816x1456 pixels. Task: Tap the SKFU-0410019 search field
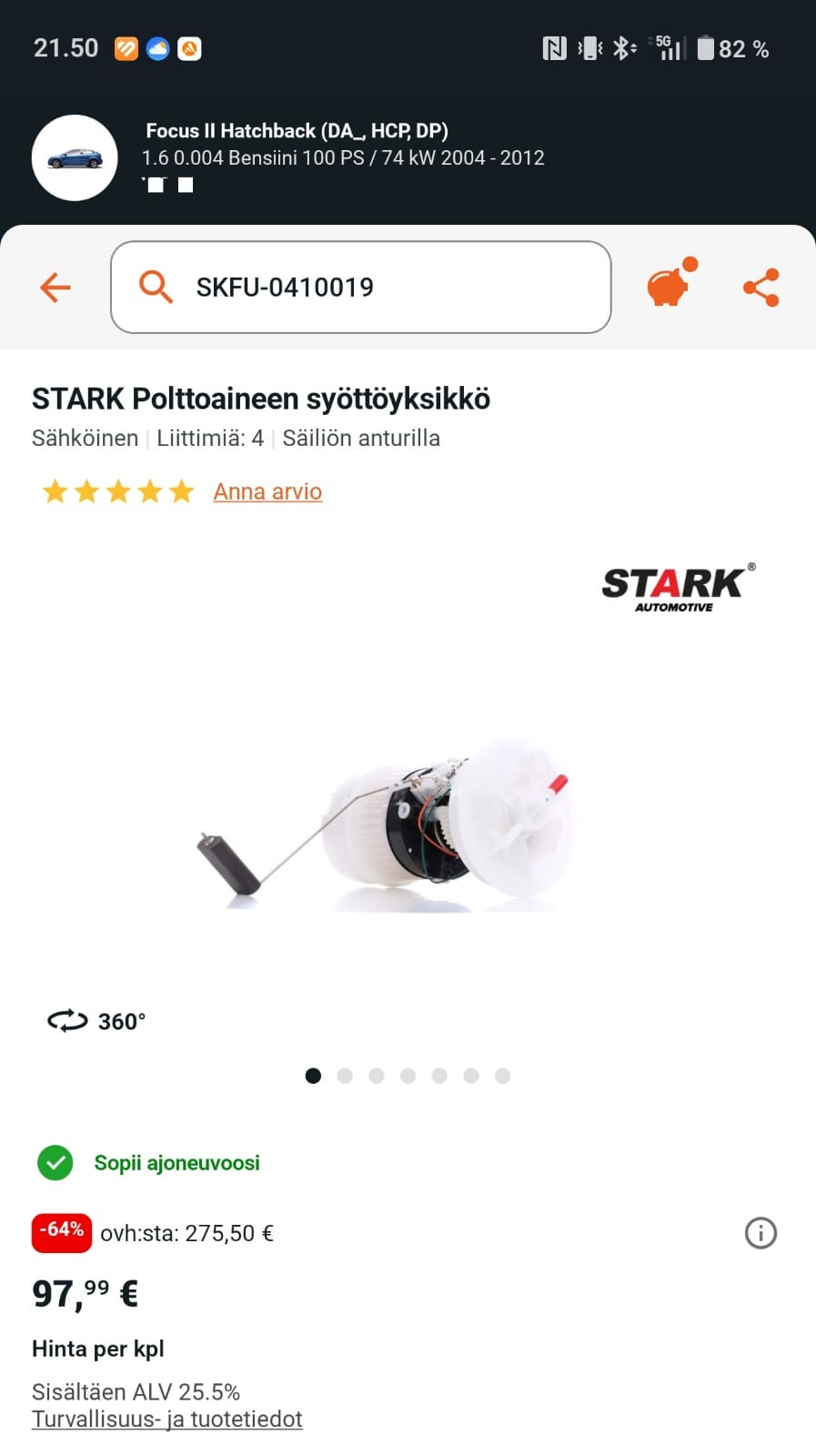coord(360,288)
